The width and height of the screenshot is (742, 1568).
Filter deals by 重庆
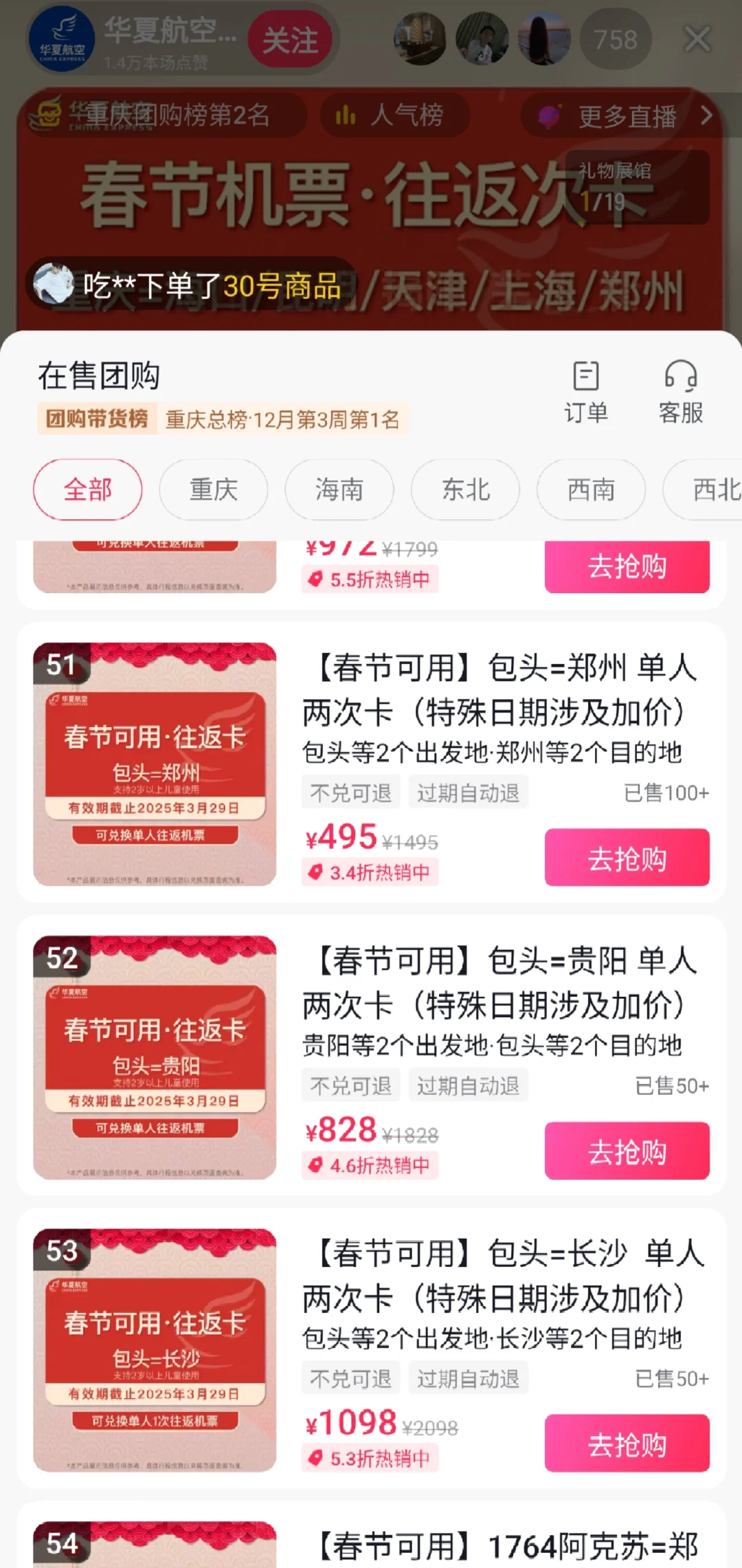(x=213, y=489)
